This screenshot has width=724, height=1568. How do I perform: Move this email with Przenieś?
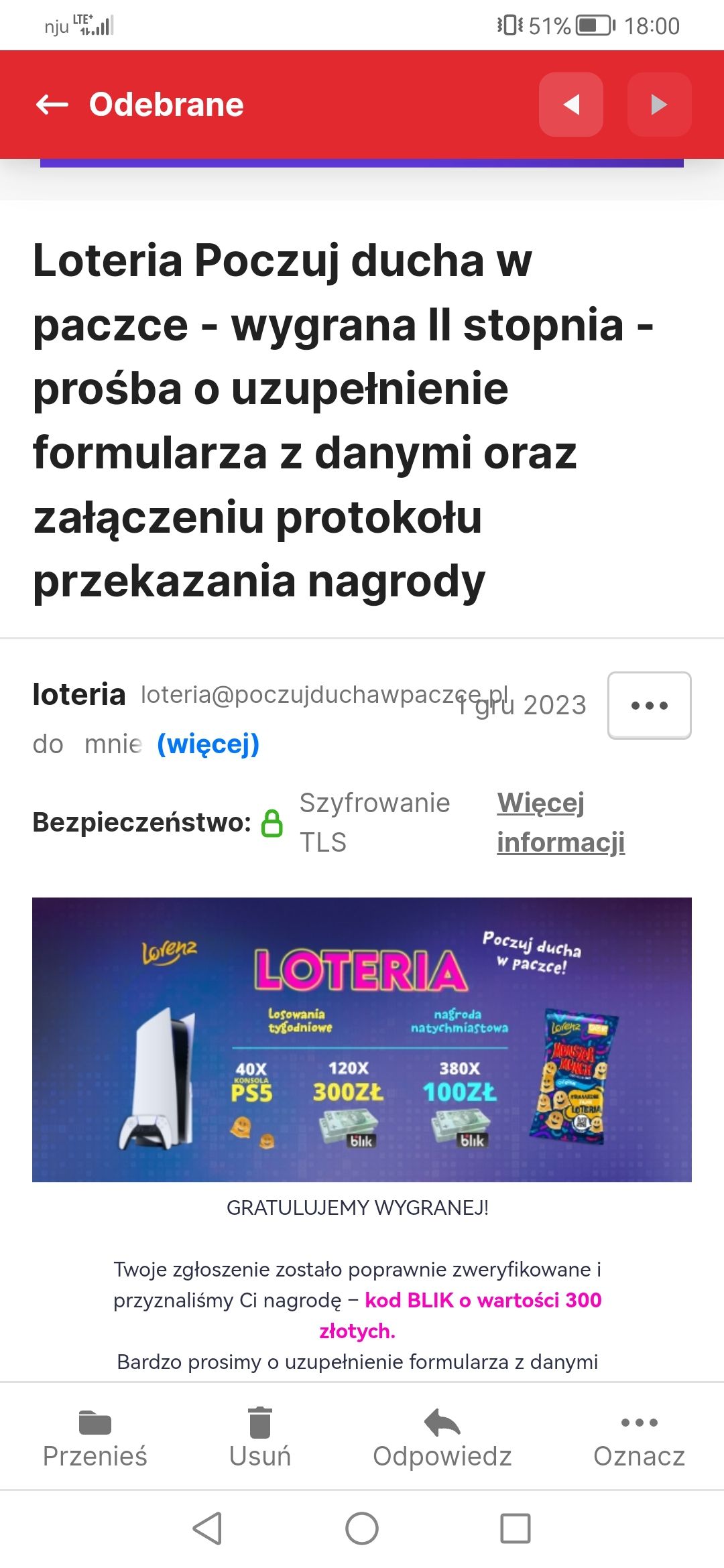(x=95, y=1439)
